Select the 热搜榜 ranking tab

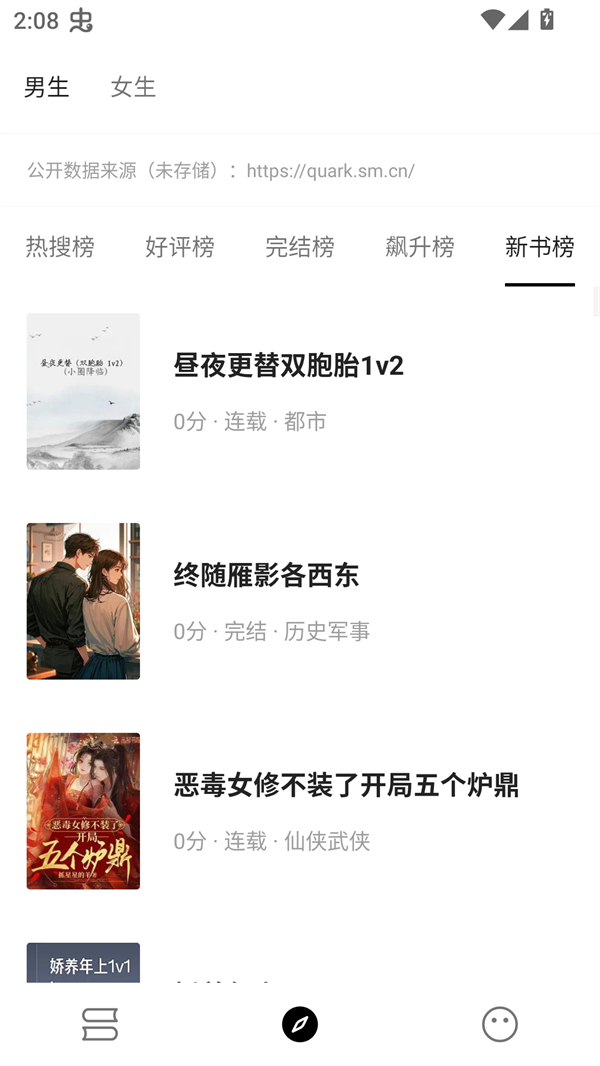[60, 247]
